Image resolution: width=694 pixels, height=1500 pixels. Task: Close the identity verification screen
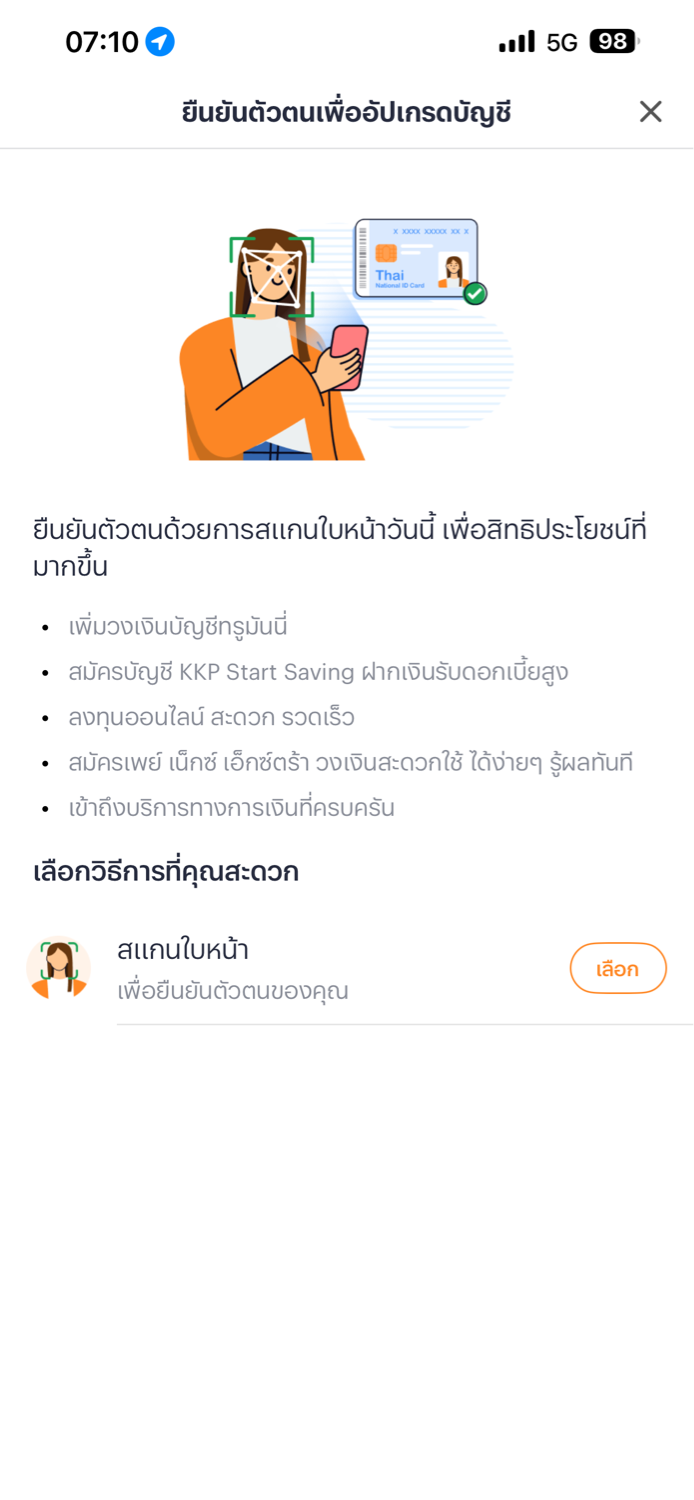click(x=650, y=112)
